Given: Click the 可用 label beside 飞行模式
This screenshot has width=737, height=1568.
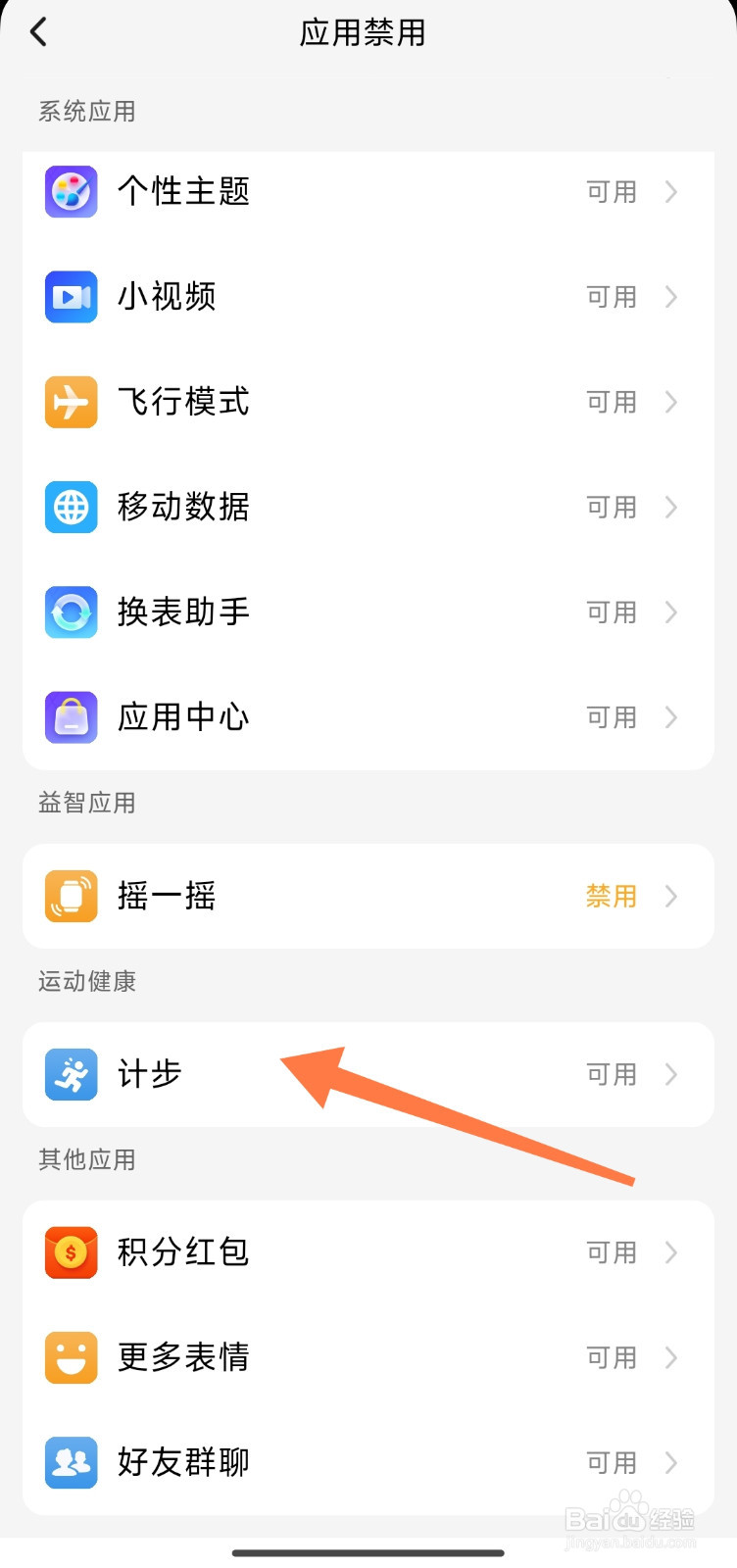Looking at the screenshot, I should [x=611, y=402].
